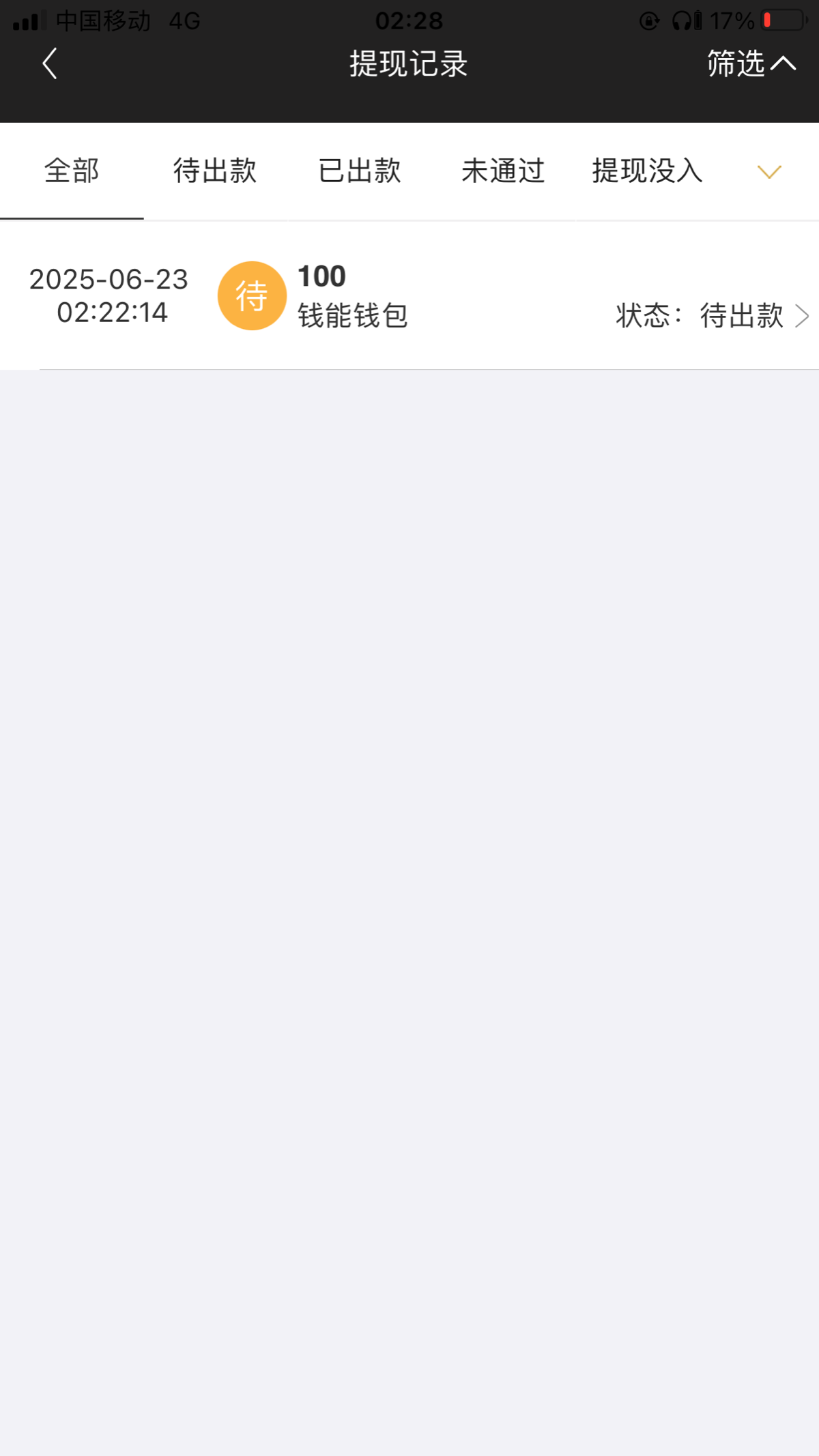
Task: Go back from 提现记录 page
Action: click(50, 64)
